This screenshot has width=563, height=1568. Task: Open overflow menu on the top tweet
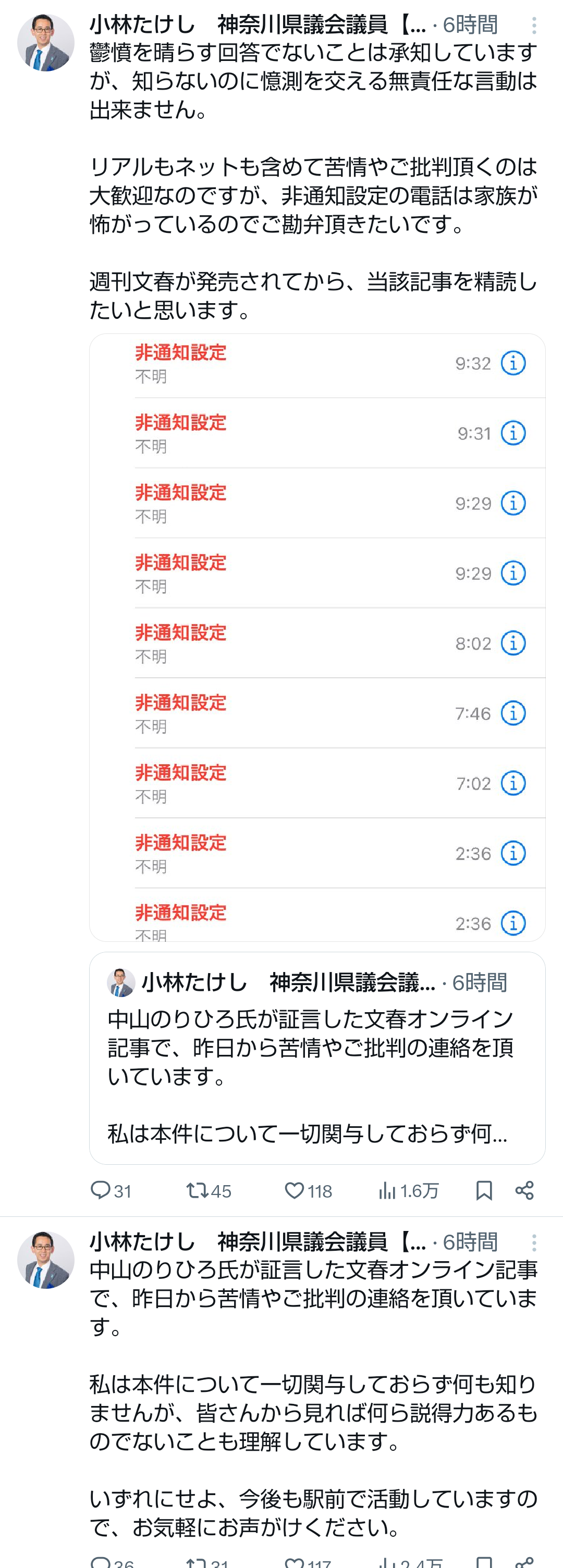(534, 26)
